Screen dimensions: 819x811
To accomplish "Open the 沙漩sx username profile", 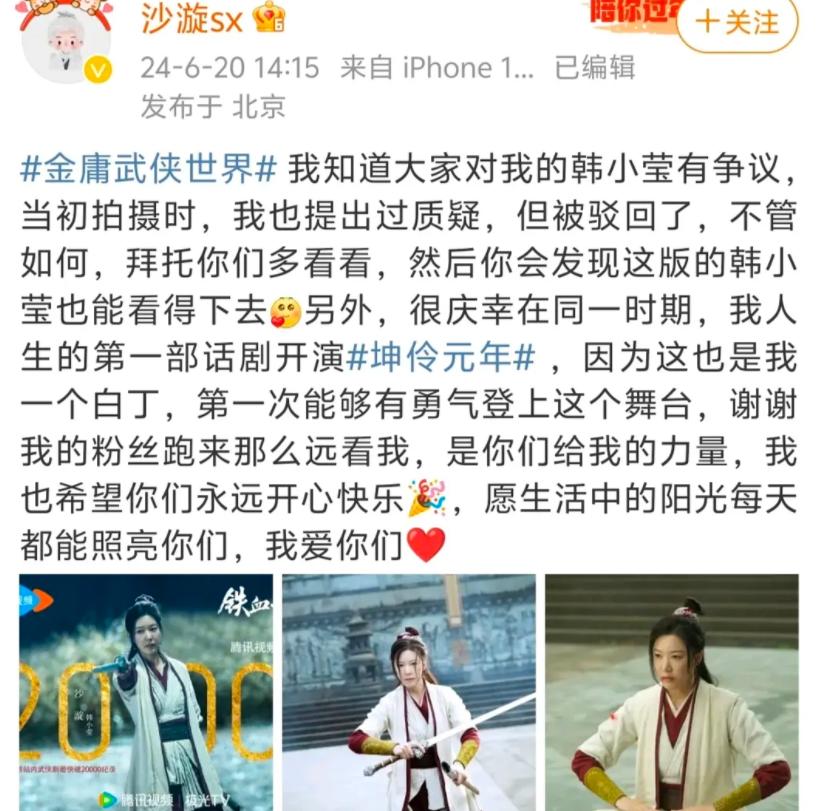I will point(187,17).
